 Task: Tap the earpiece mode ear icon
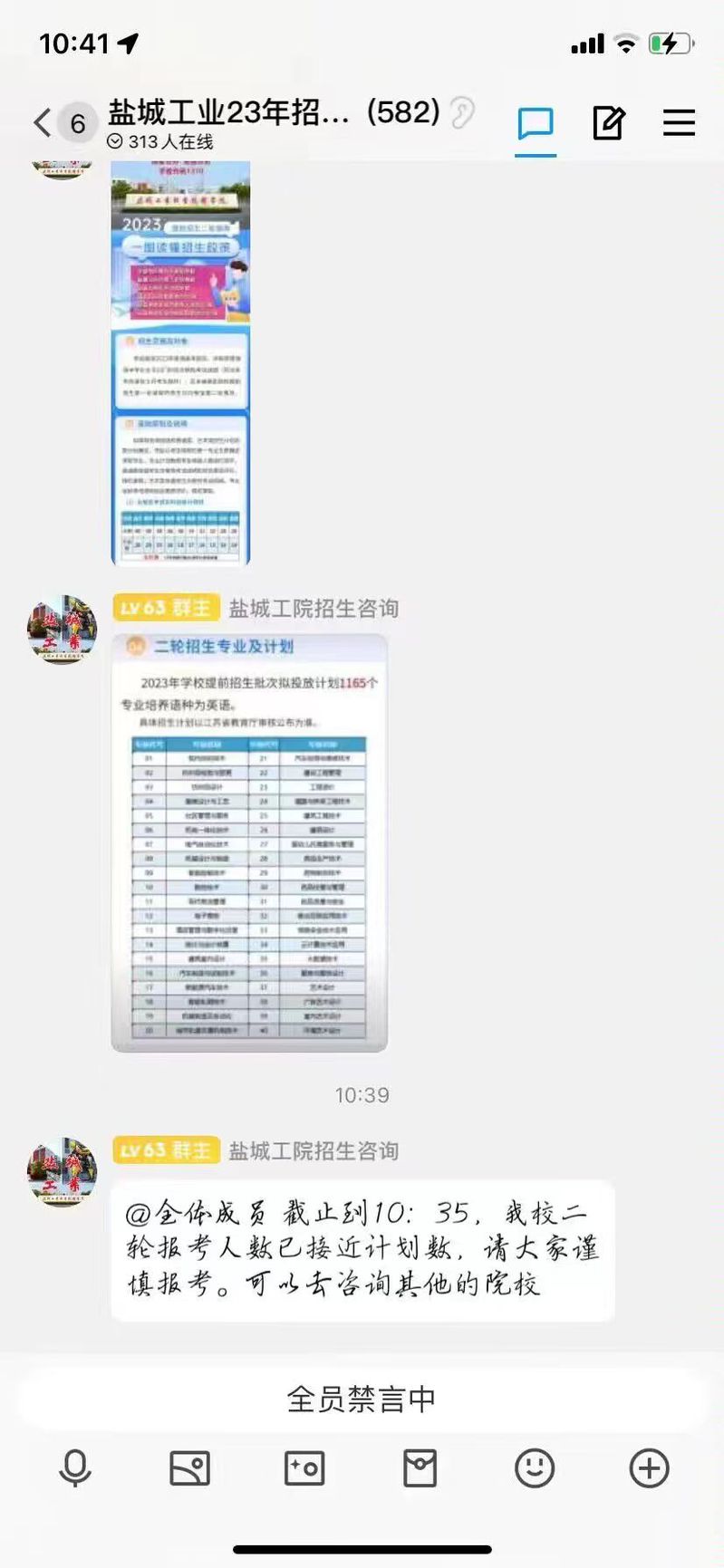coord(463,112)
